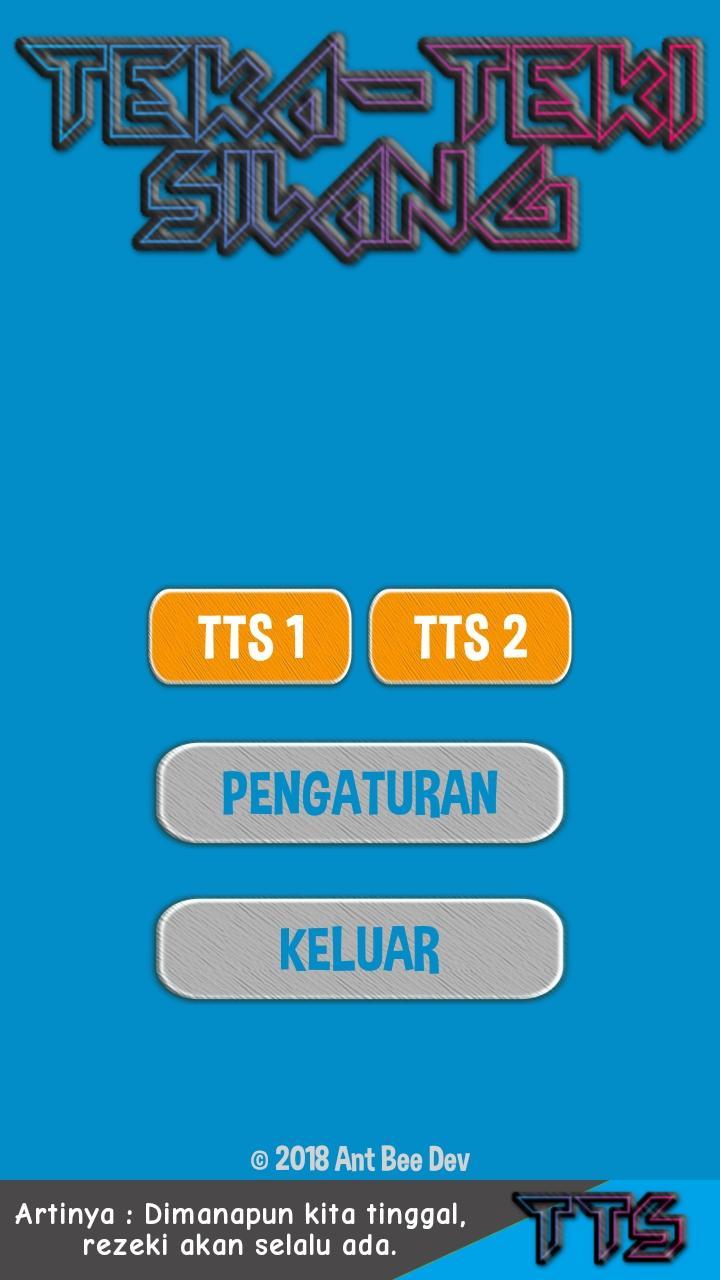Viewport: 720px width, 1280px height.
Task: Click the word SILANG in the title
Action: coord(360,195)
